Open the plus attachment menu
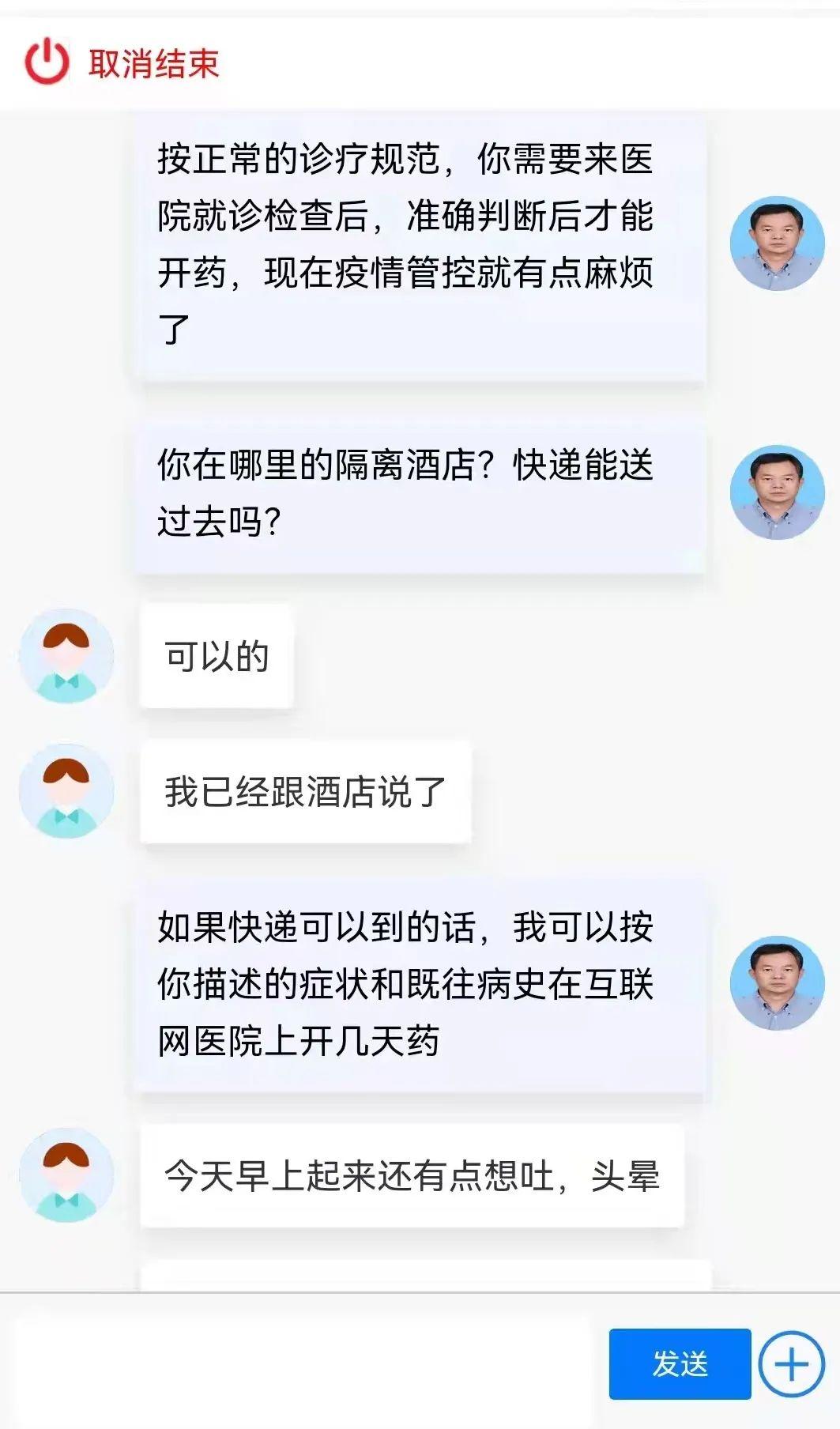Screen dimensions: 840x1429 [791, 1364]
